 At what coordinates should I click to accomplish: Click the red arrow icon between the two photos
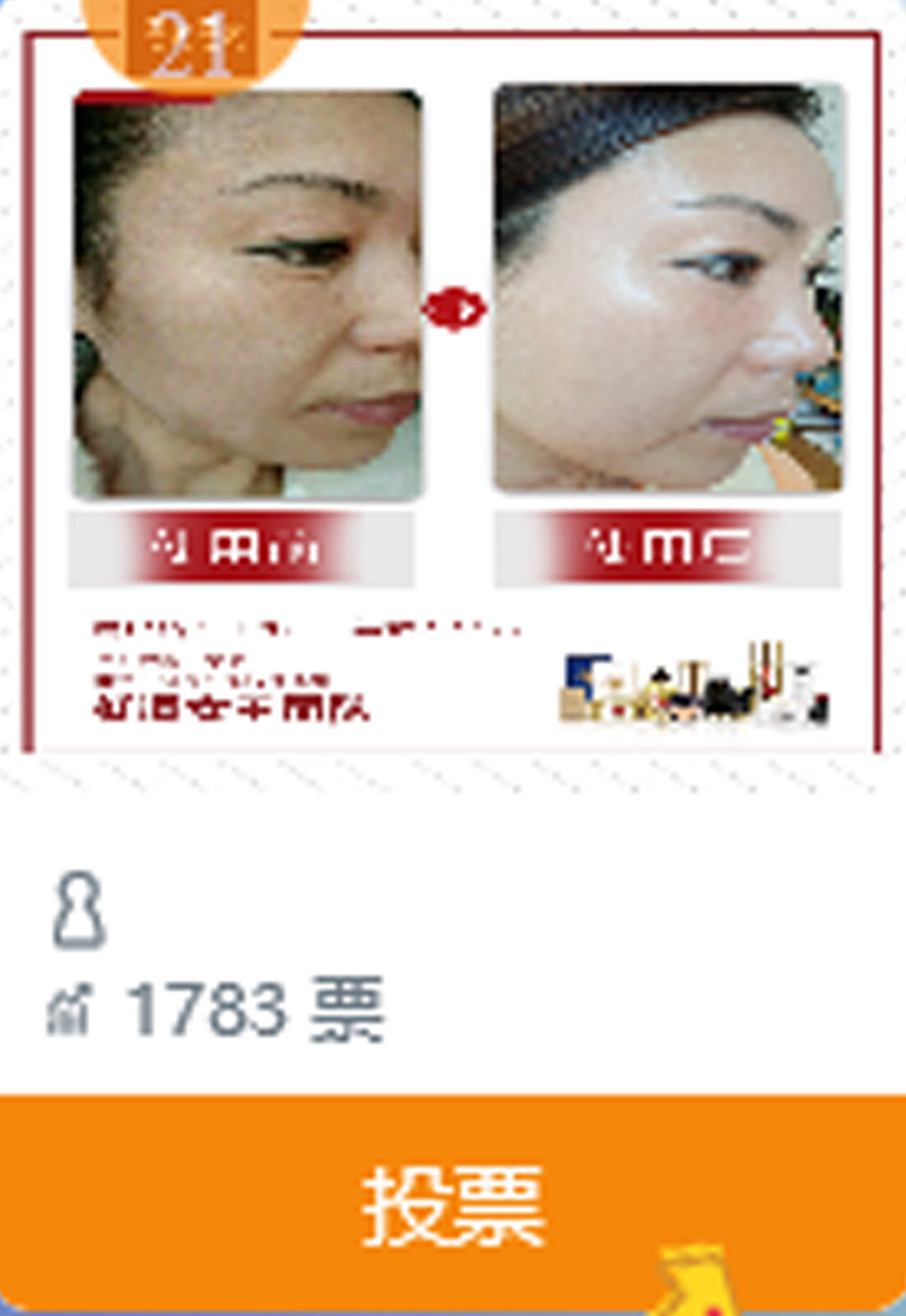(454, 307)
